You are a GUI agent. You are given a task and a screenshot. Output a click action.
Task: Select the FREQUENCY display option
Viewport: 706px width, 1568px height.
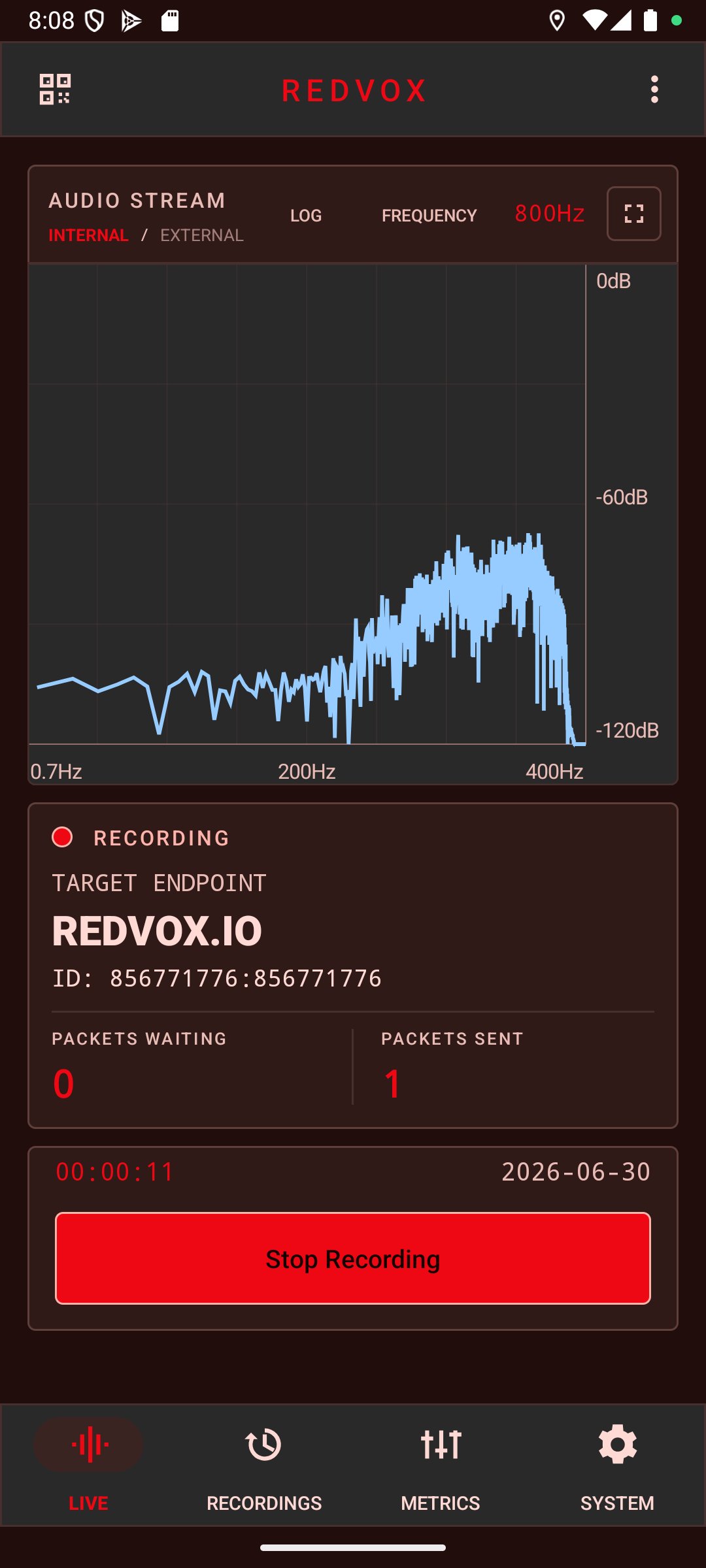(429, 216)
